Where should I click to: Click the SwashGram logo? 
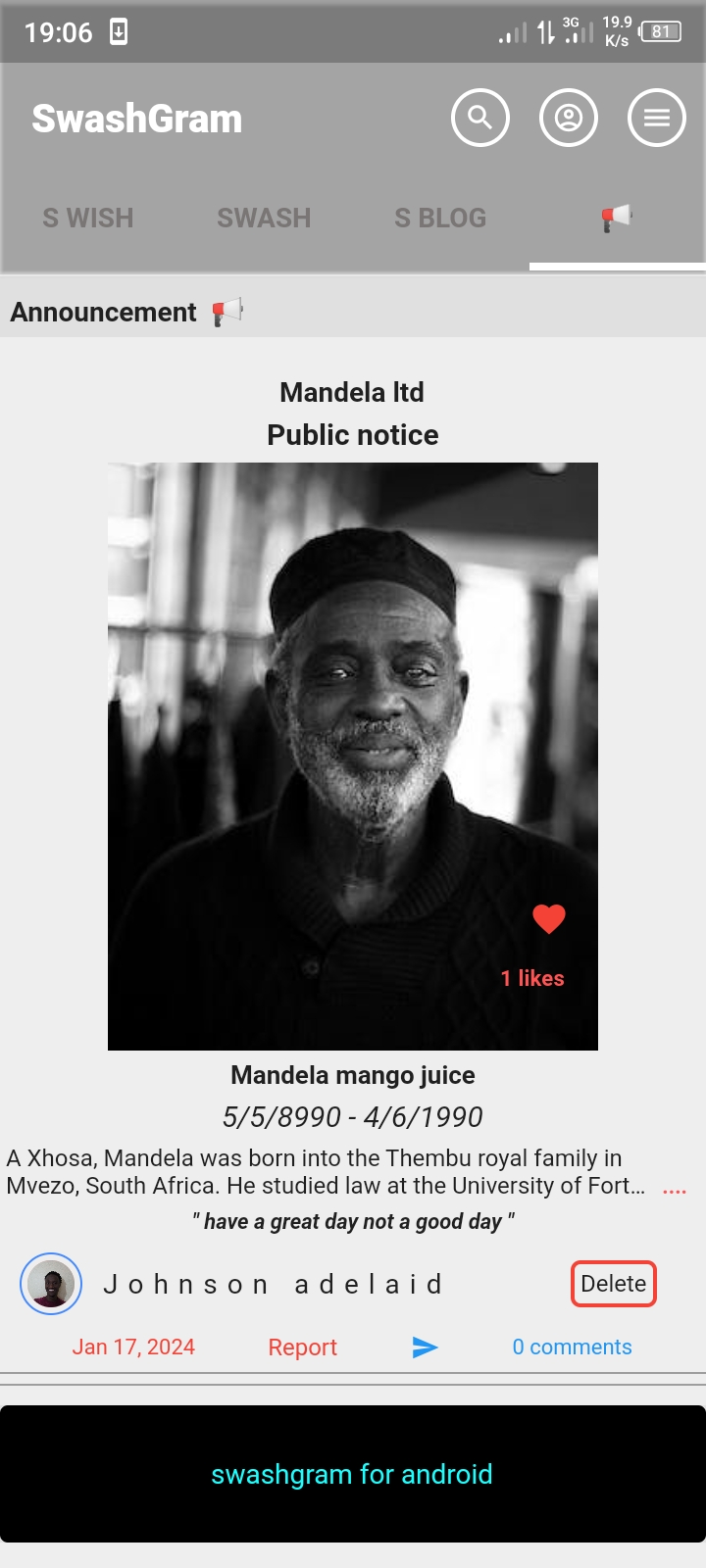(x=137, y=118)
